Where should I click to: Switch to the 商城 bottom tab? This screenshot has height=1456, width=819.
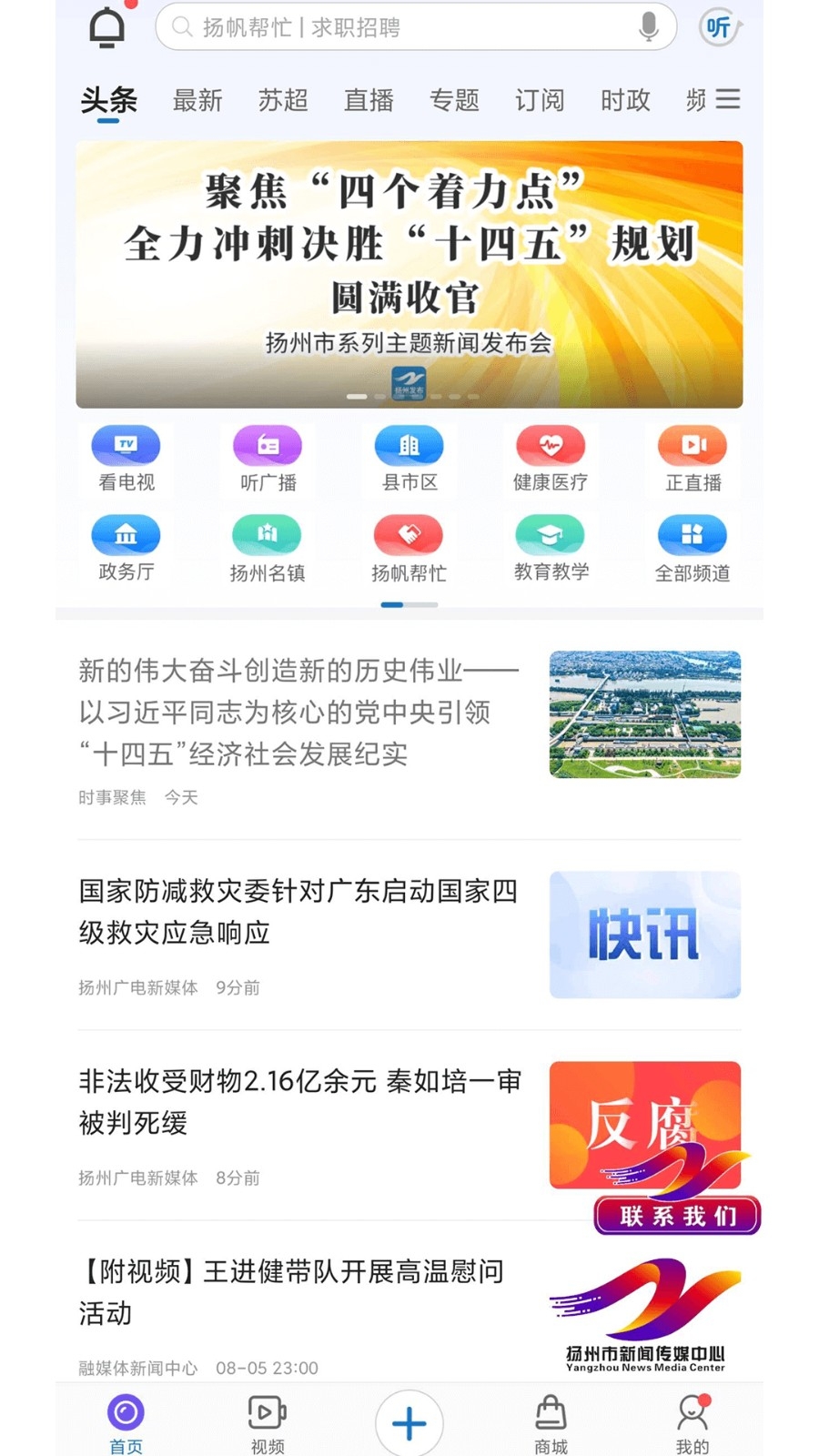click(x=551, y=1420)
